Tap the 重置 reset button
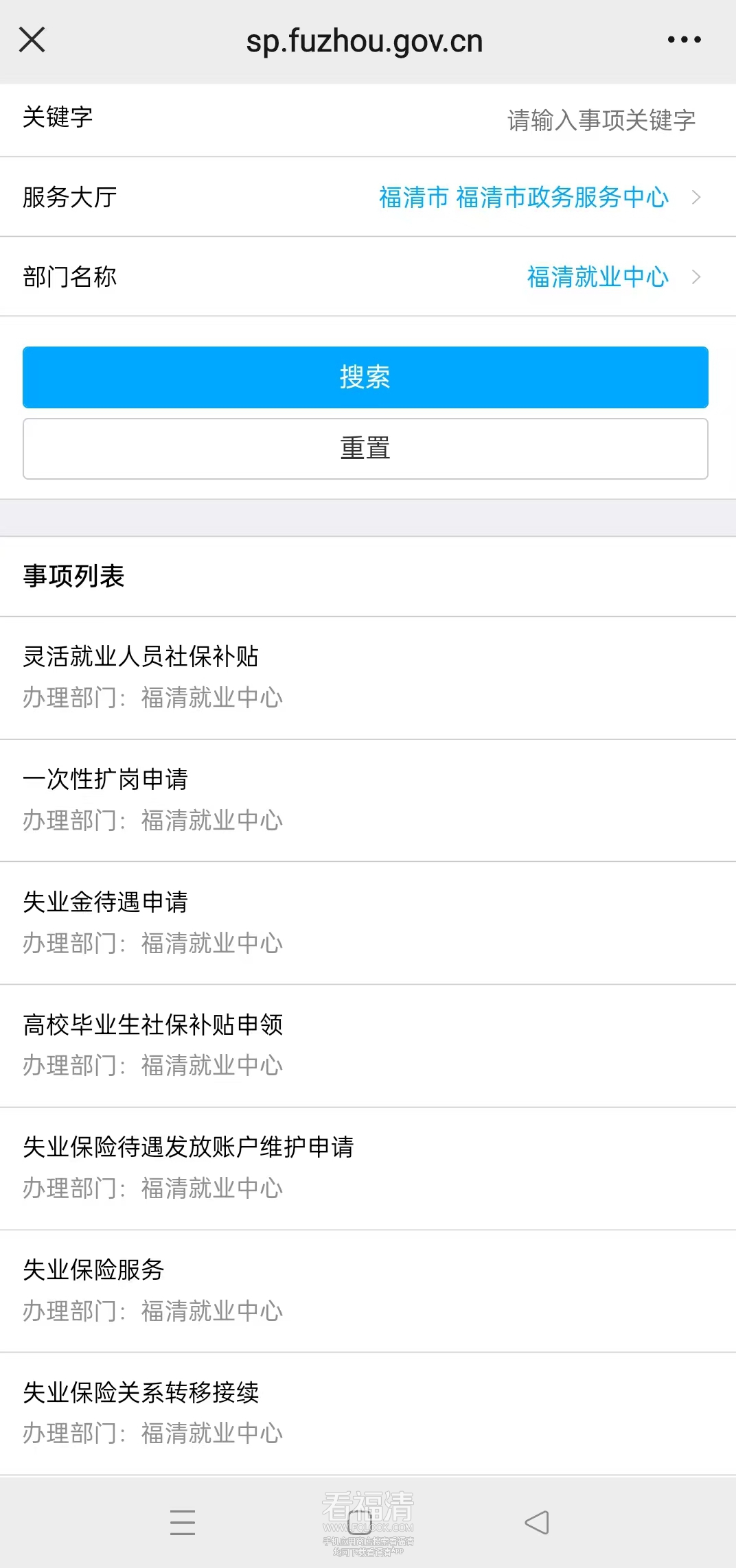Screen dimensions: 736x1568 [x=365, y=449]
